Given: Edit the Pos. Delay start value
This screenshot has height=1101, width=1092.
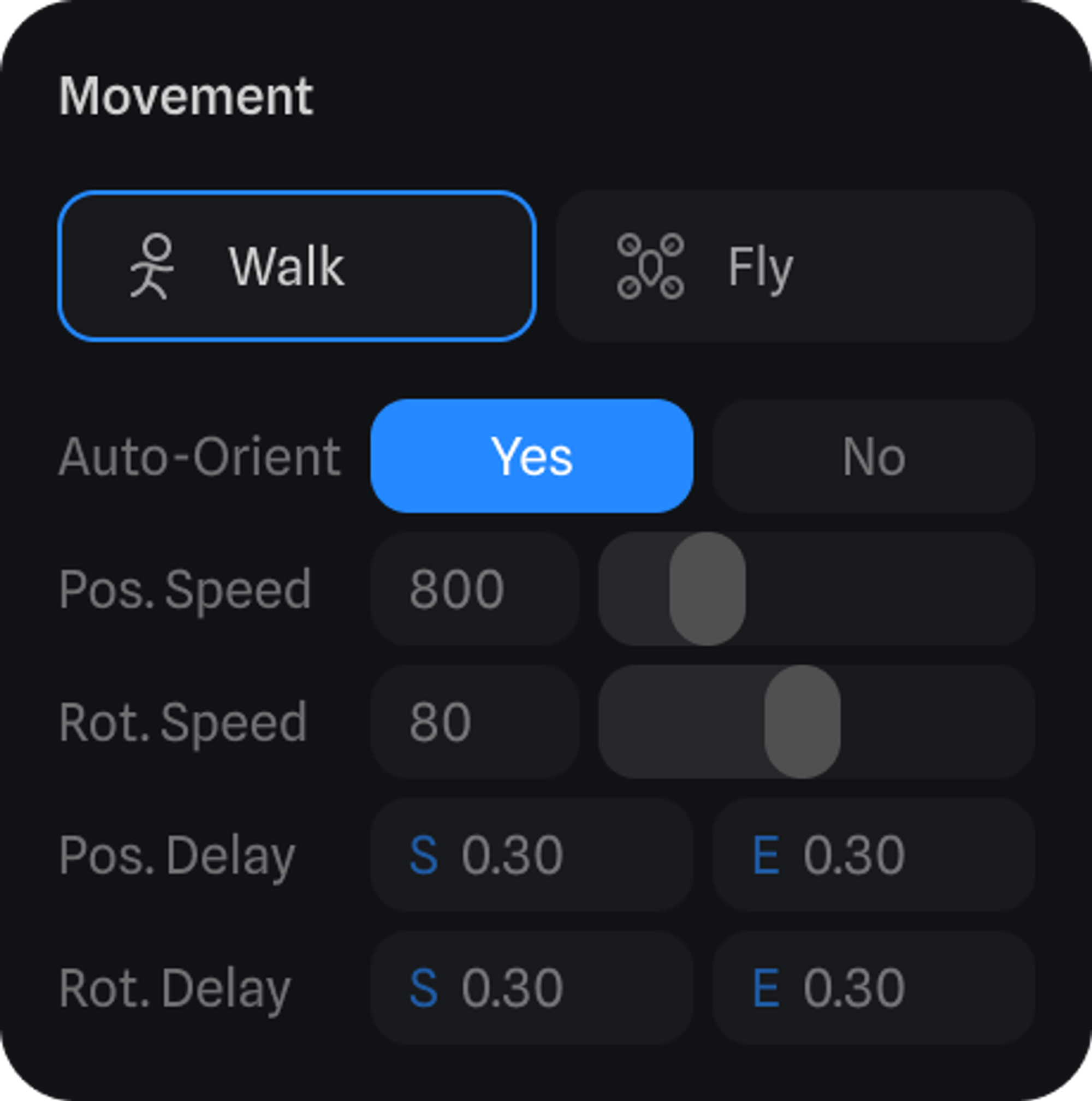Looking at the screenshot, I should tap(531, 854).
